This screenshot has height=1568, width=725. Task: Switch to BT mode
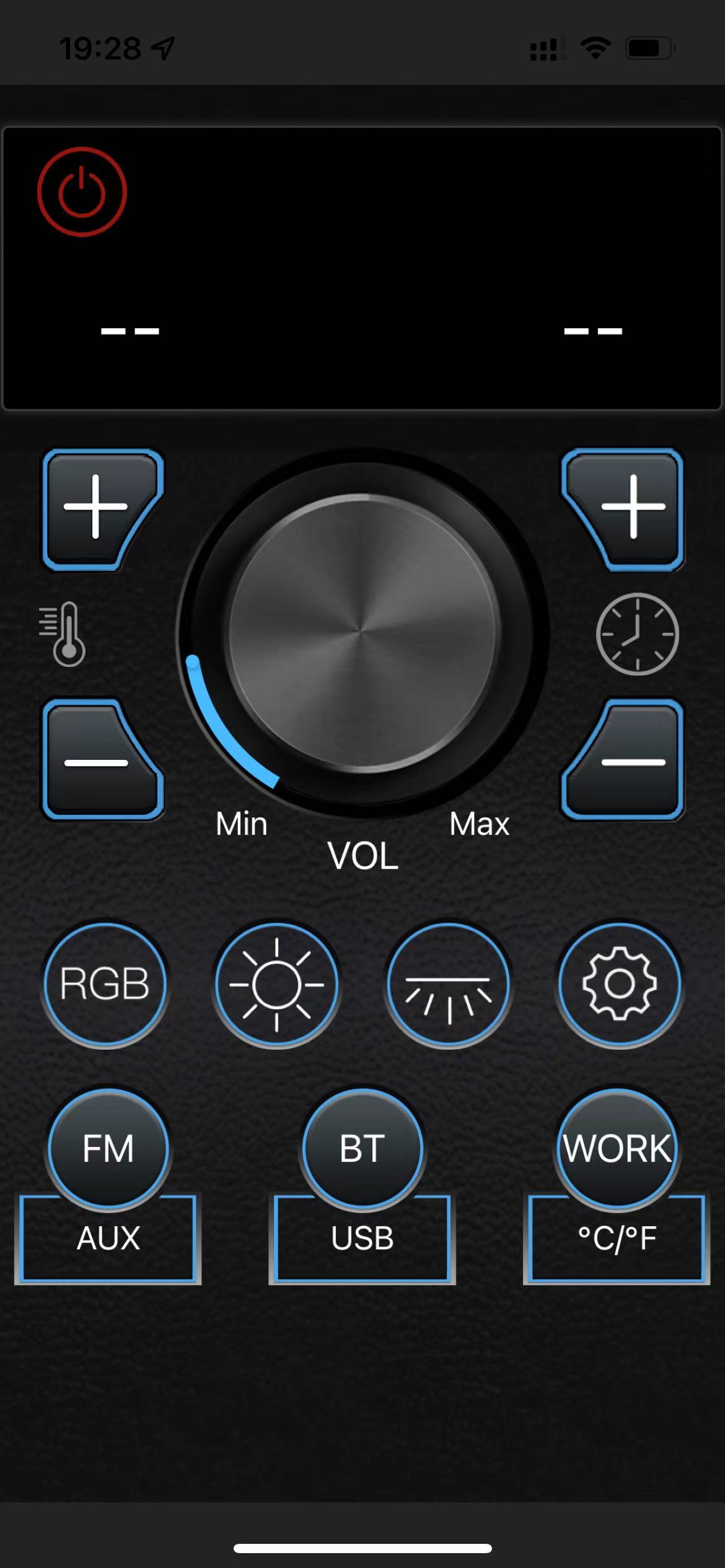tap(362, 1147)
